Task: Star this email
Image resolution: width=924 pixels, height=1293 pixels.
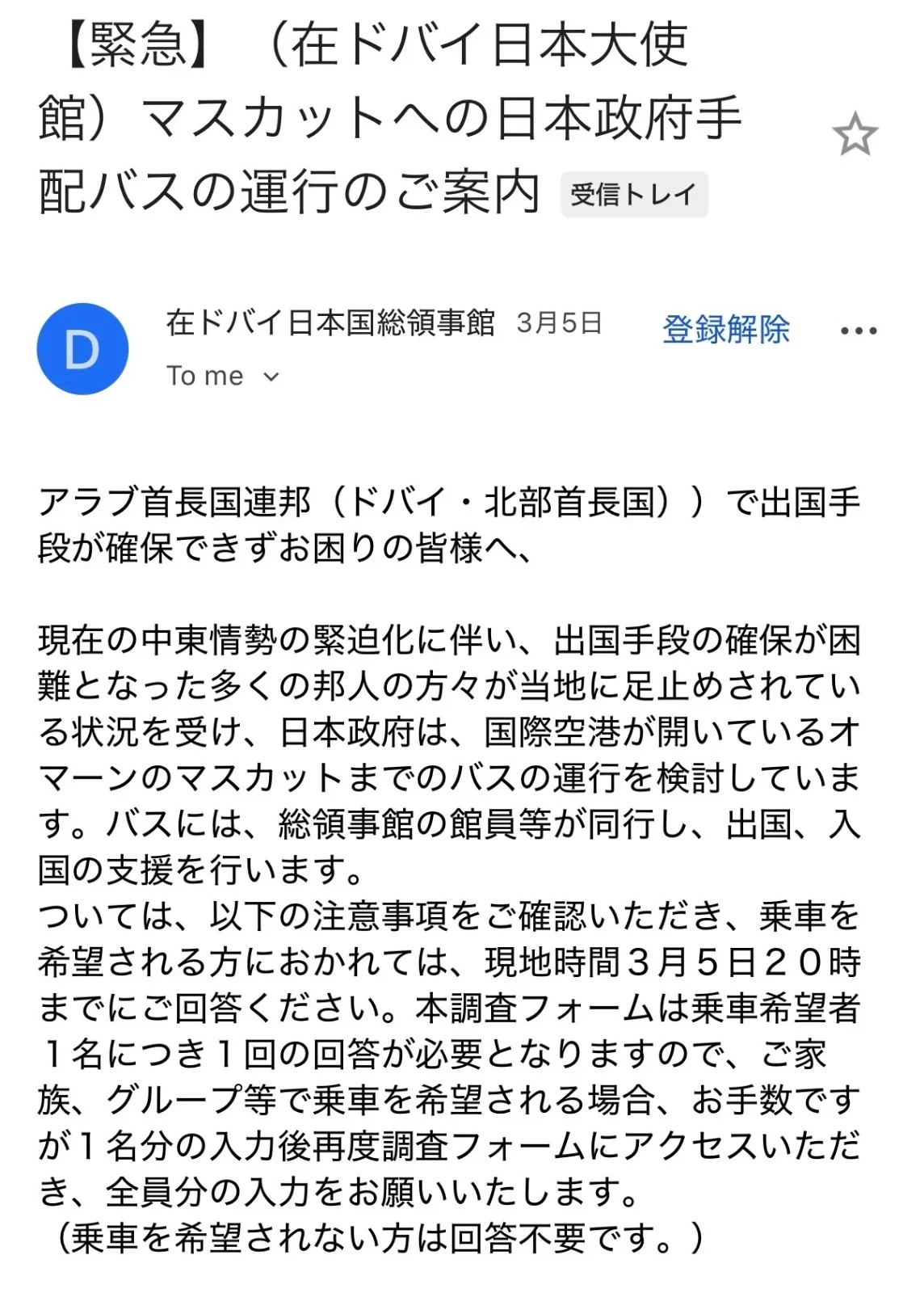Action: pos(855,135)
